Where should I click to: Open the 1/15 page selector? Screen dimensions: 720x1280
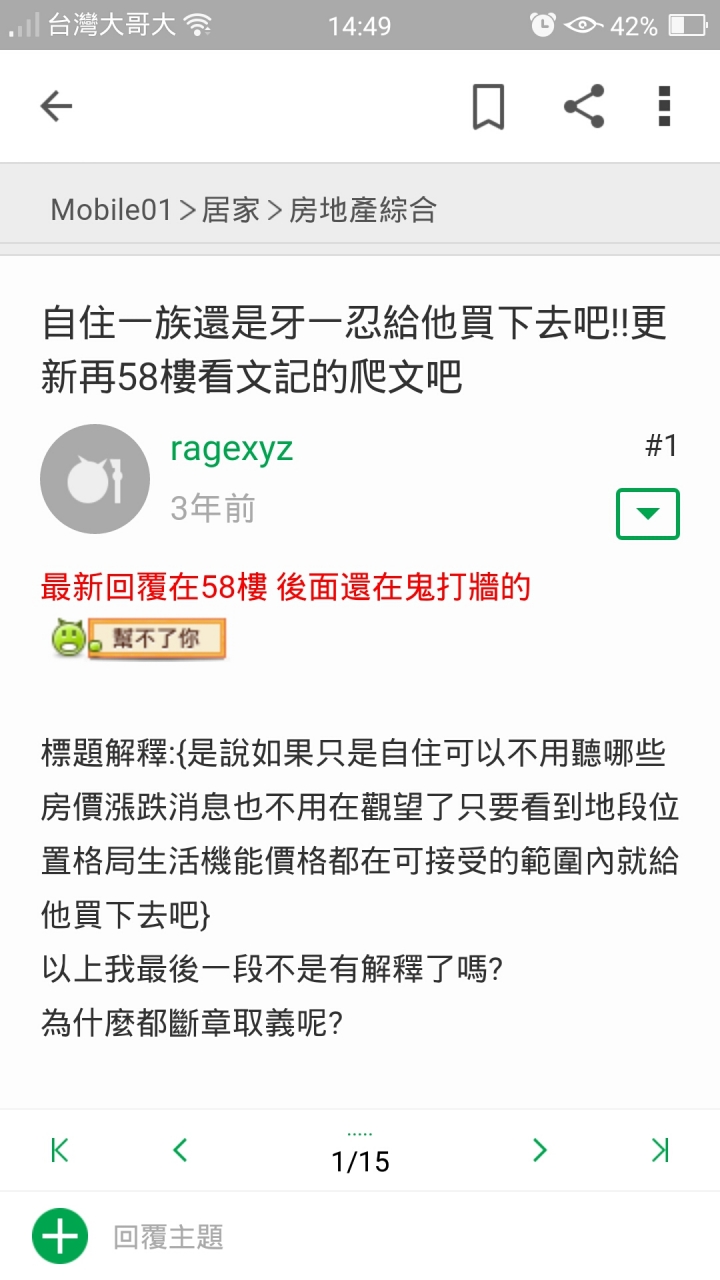(x=360, y=1155)
